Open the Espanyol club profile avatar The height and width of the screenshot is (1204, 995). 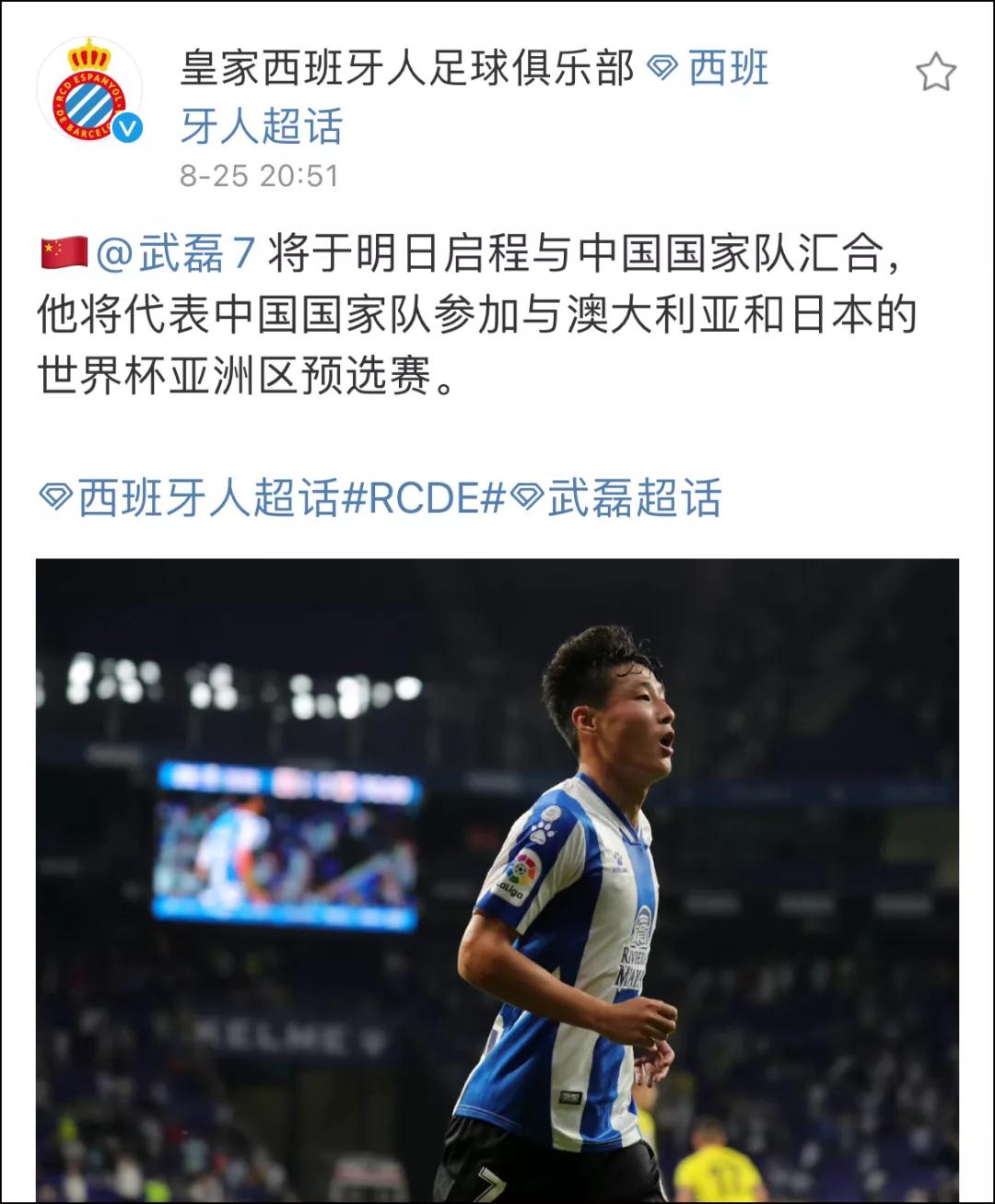89,90
